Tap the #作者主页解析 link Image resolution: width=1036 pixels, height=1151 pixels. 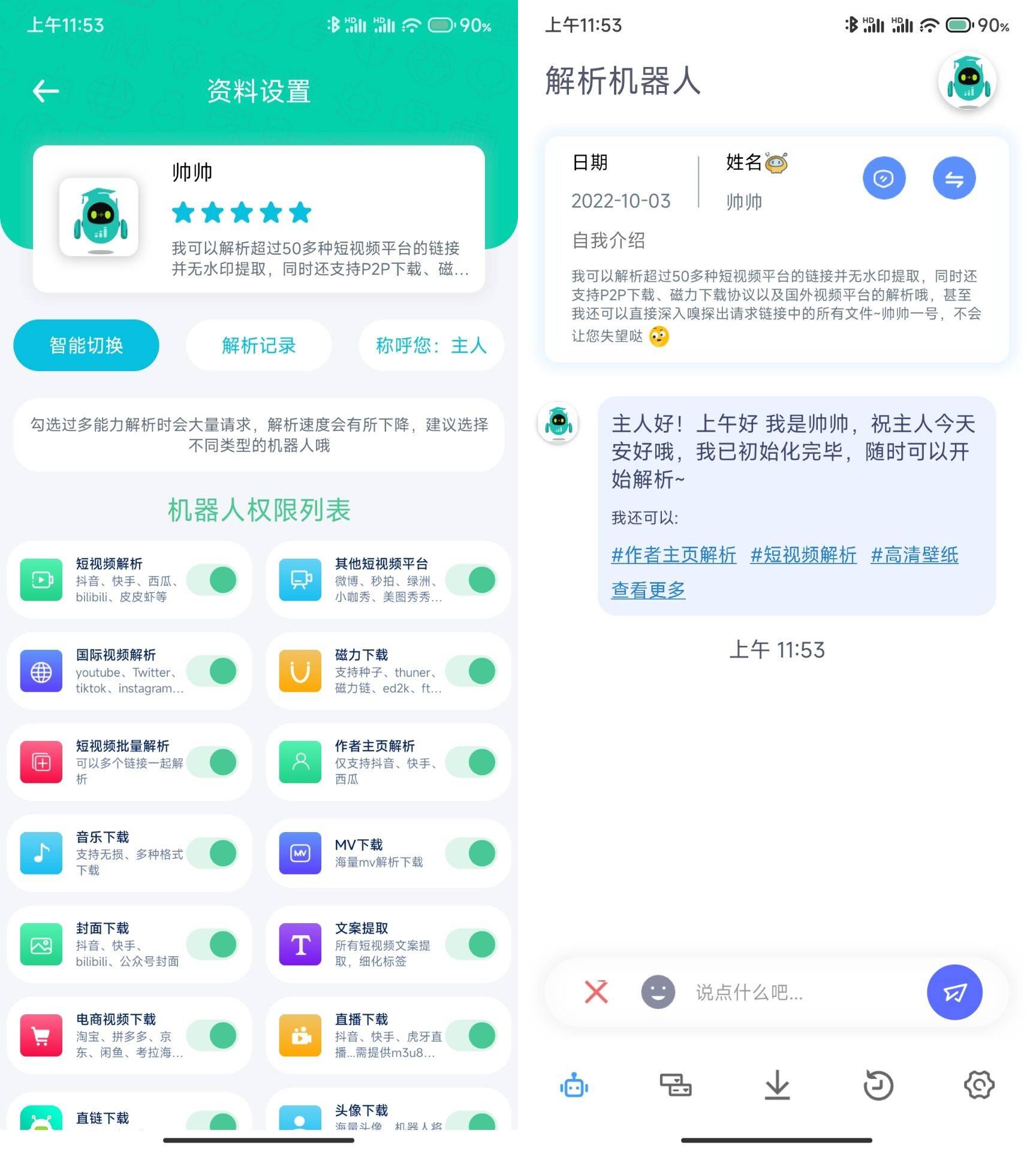tap(673, 555)
